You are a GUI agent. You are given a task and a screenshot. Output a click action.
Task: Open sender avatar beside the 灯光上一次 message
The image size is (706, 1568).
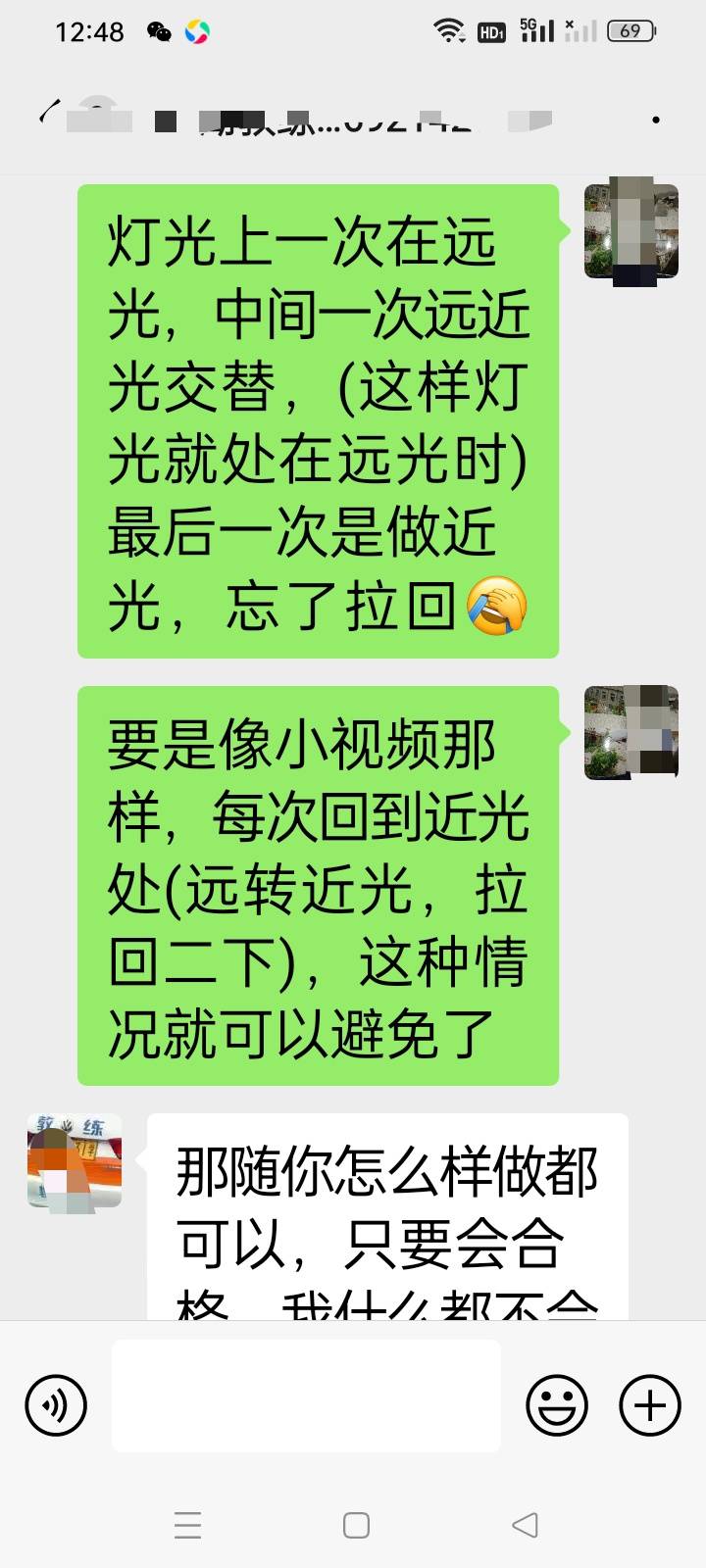click(631, 231)
